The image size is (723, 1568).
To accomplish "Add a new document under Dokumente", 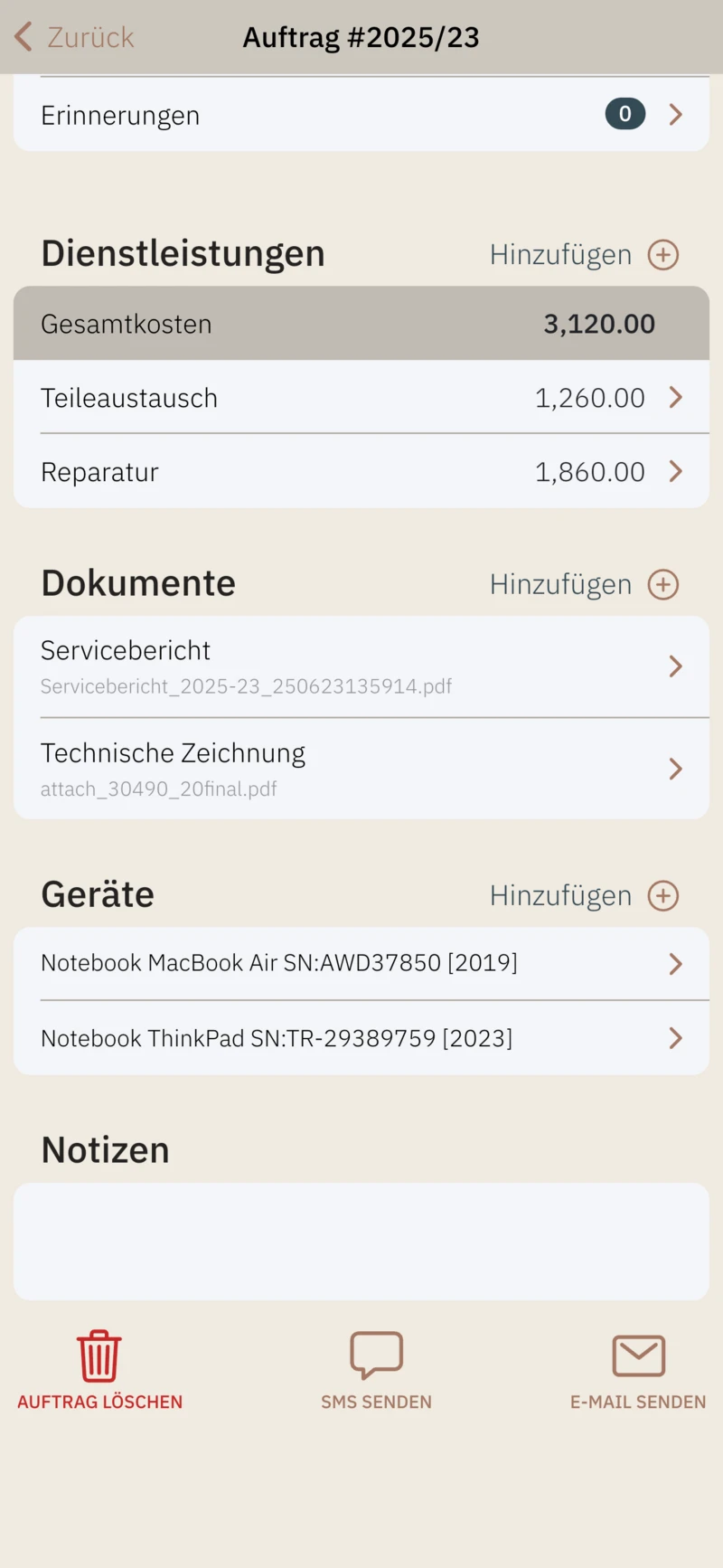I will click(x=584, y=584).
